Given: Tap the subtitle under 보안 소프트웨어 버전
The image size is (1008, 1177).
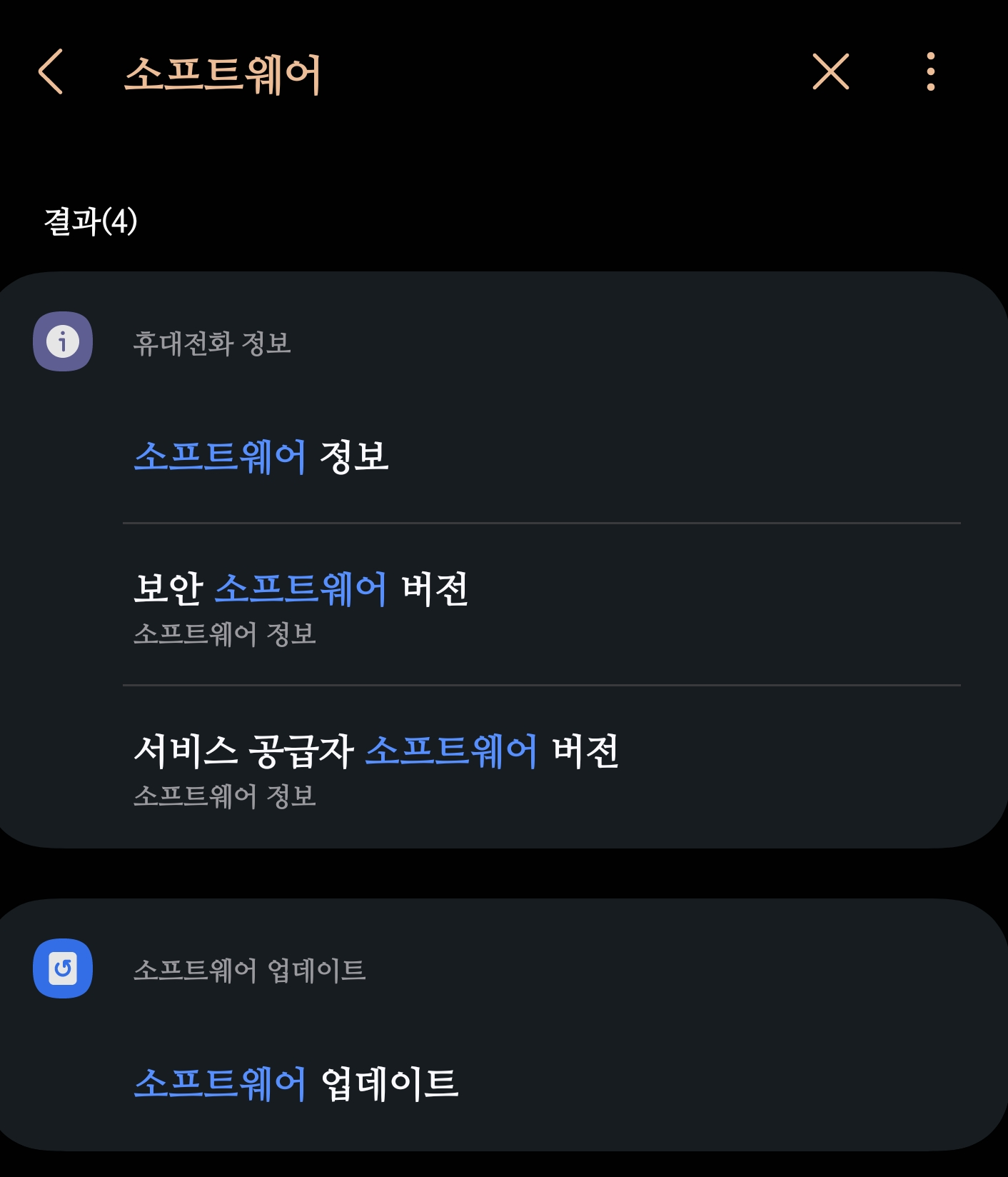Looking at the screenshot, I should (x=225, y=636).
